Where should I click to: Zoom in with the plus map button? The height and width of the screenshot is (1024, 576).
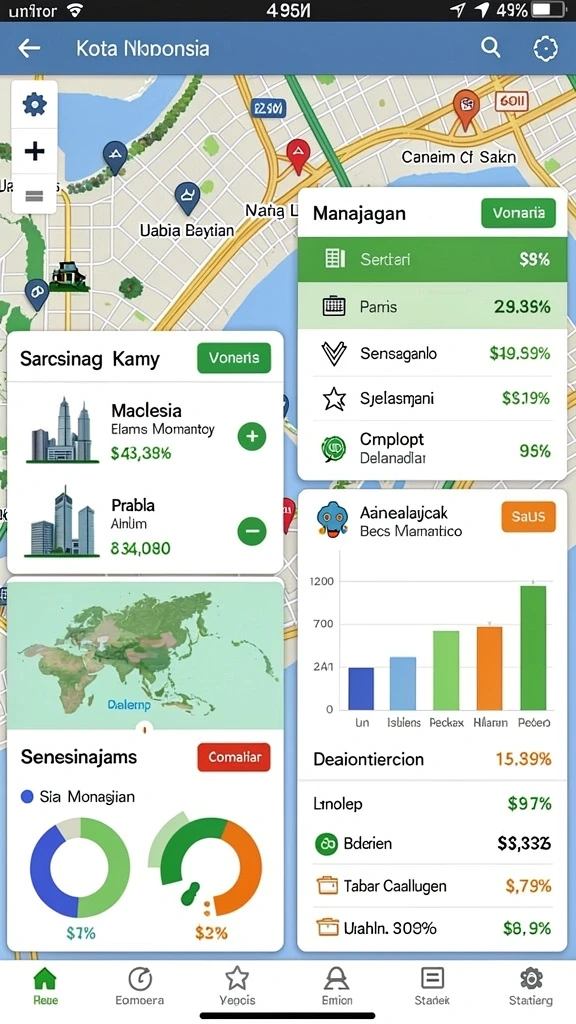35,152
